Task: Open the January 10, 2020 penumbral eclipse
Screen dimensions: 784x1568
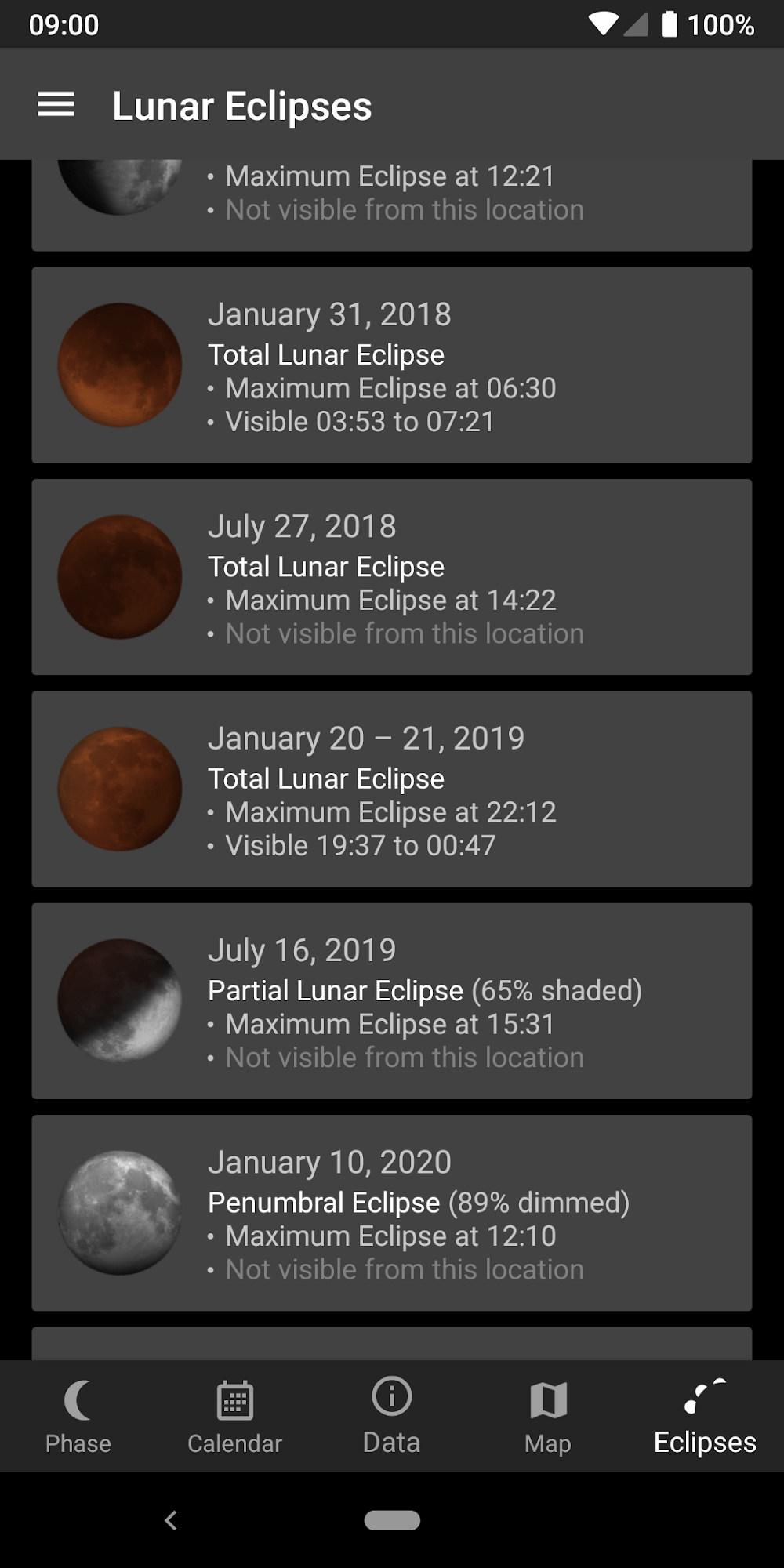Action: tap(391, 1213)
